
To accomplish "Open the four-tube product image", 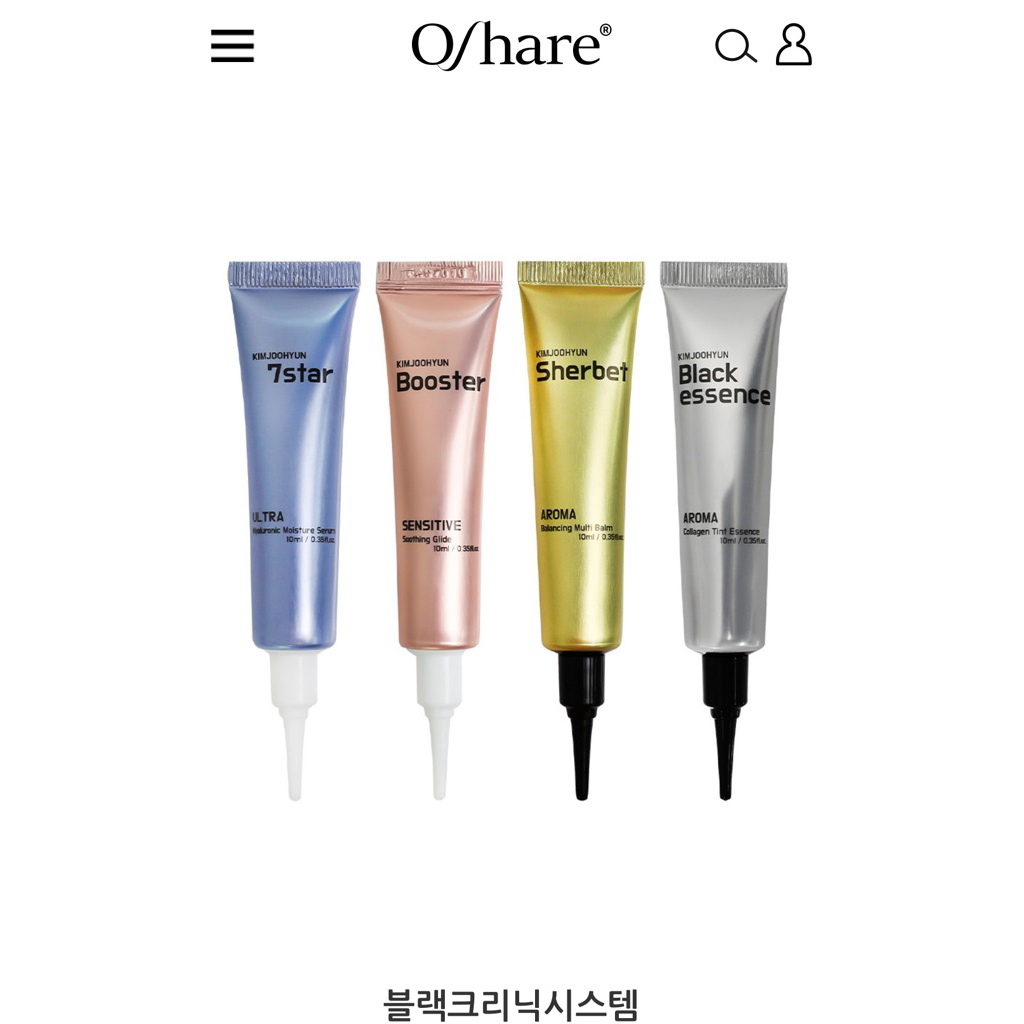I will [x=508, y=530].
